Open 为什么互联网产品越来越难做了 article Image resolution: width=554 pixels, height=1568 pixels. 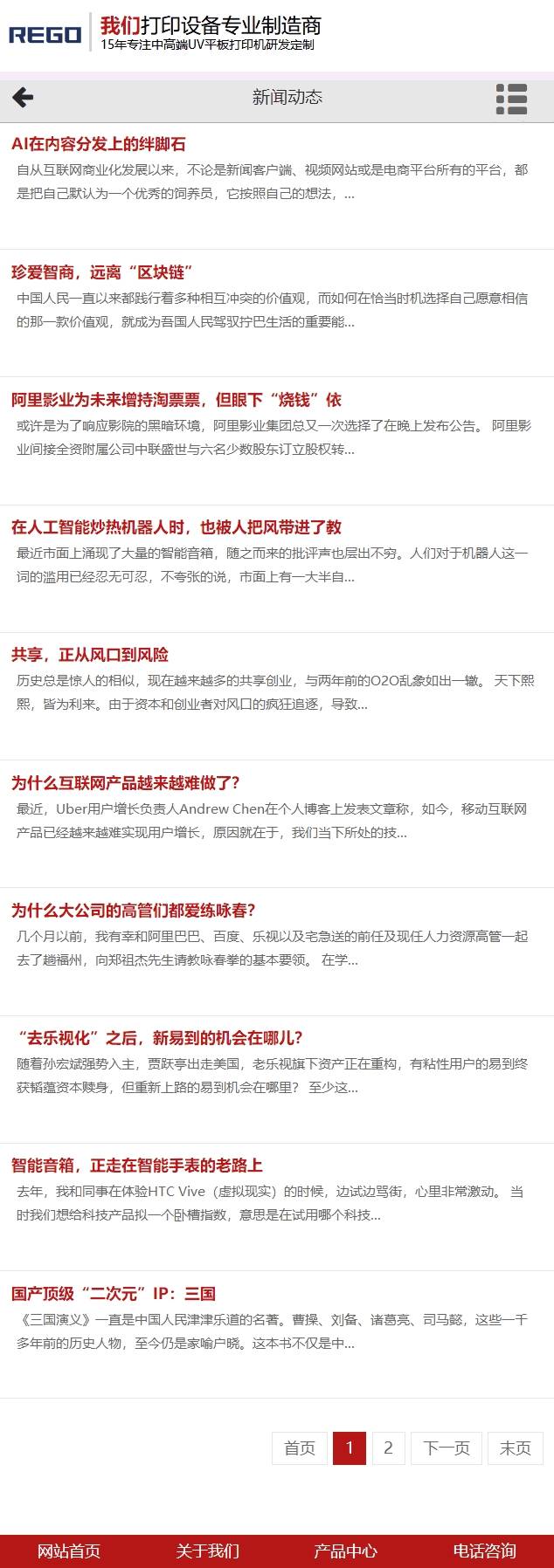coord(126,782)
